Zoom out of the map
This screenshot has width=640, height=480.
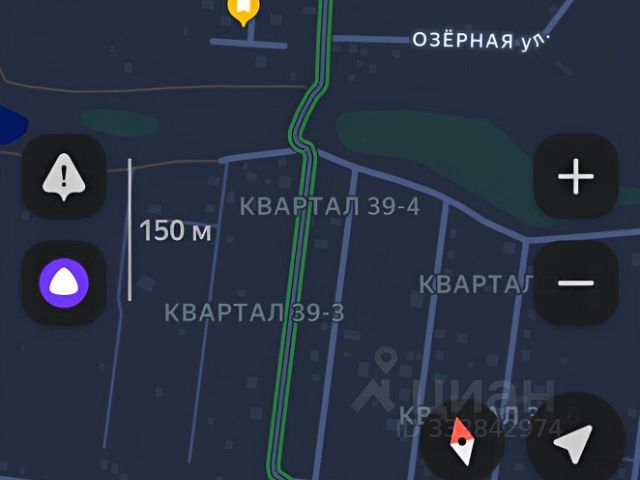(576, 283)
